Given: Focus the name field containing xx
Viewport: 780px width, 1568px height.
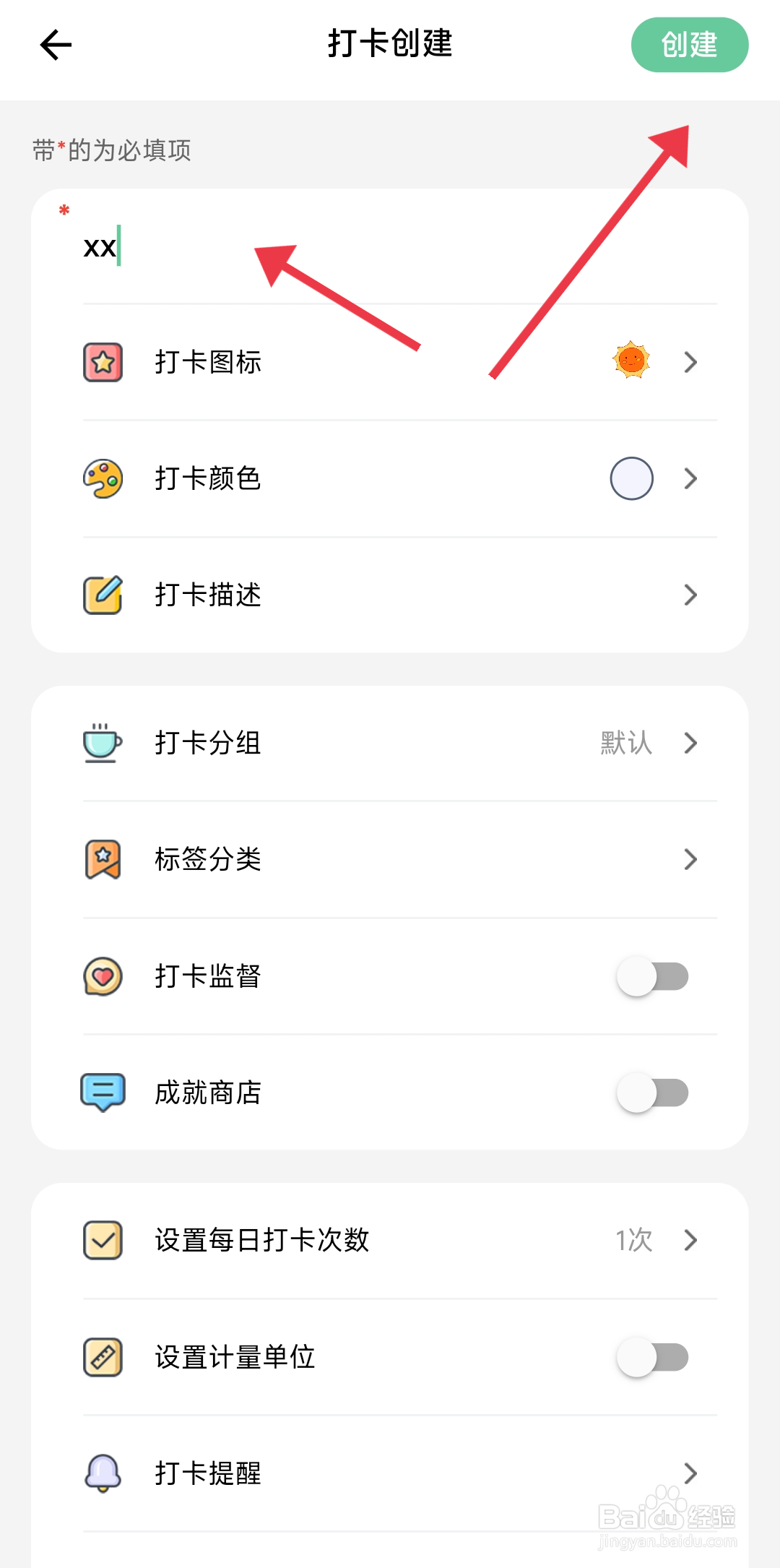Looking at the screenshot, I should [400, 248].
